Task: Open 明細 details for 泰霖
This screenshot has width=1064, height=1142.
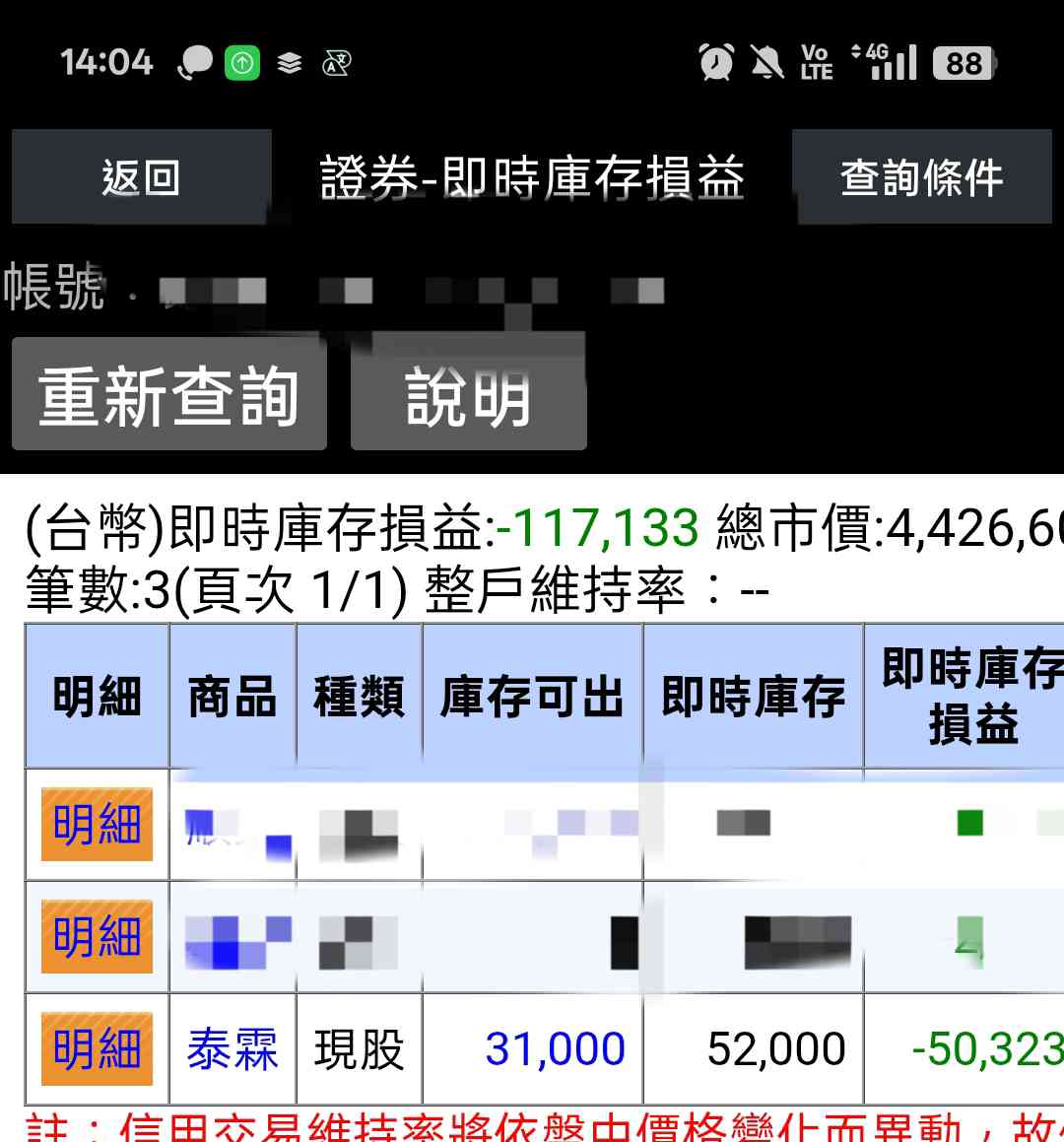Action: pyautogui.click(x=97, y=1048)
